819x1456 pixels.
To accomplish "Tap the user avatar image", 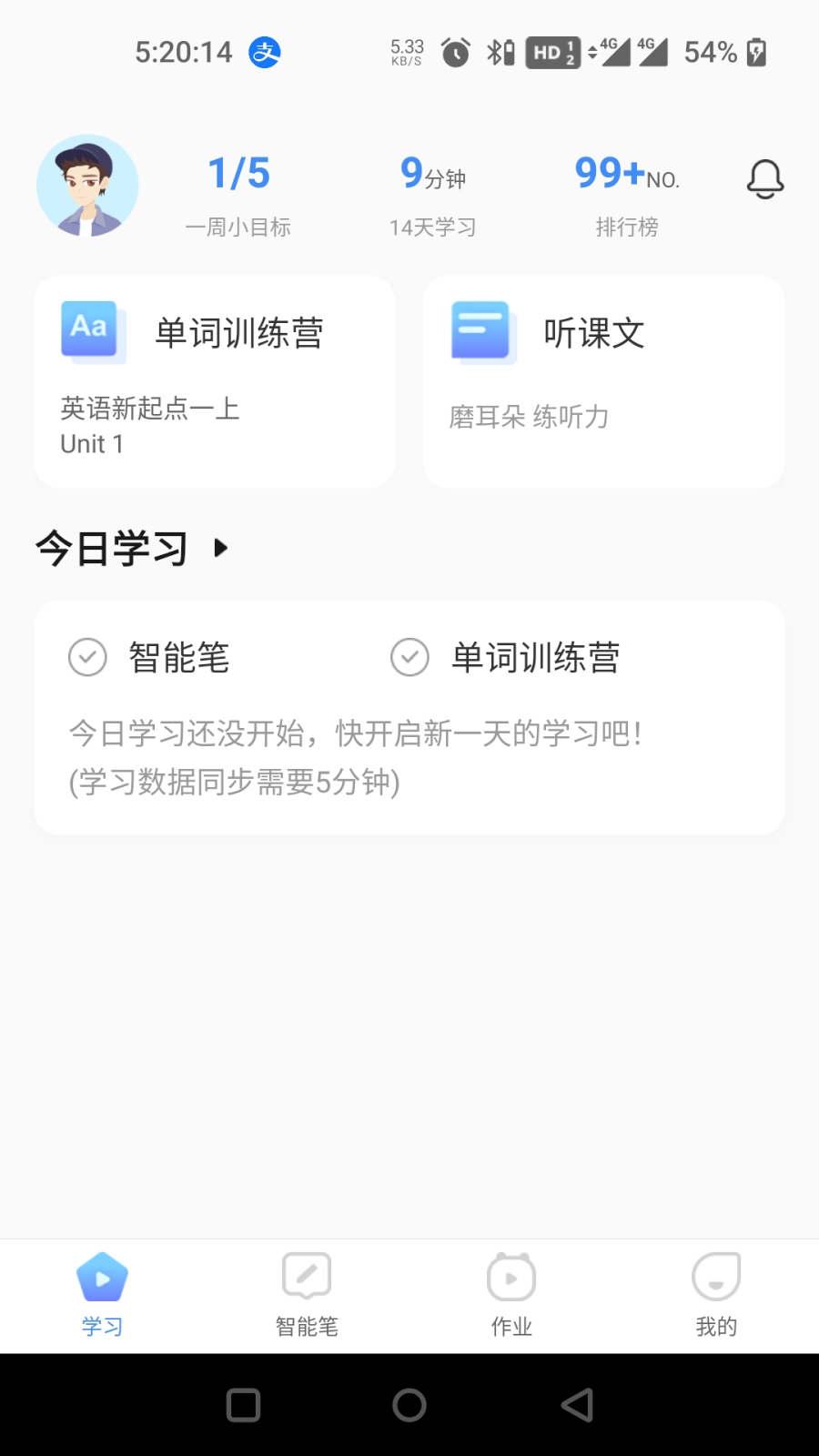I will coord(87,185).
